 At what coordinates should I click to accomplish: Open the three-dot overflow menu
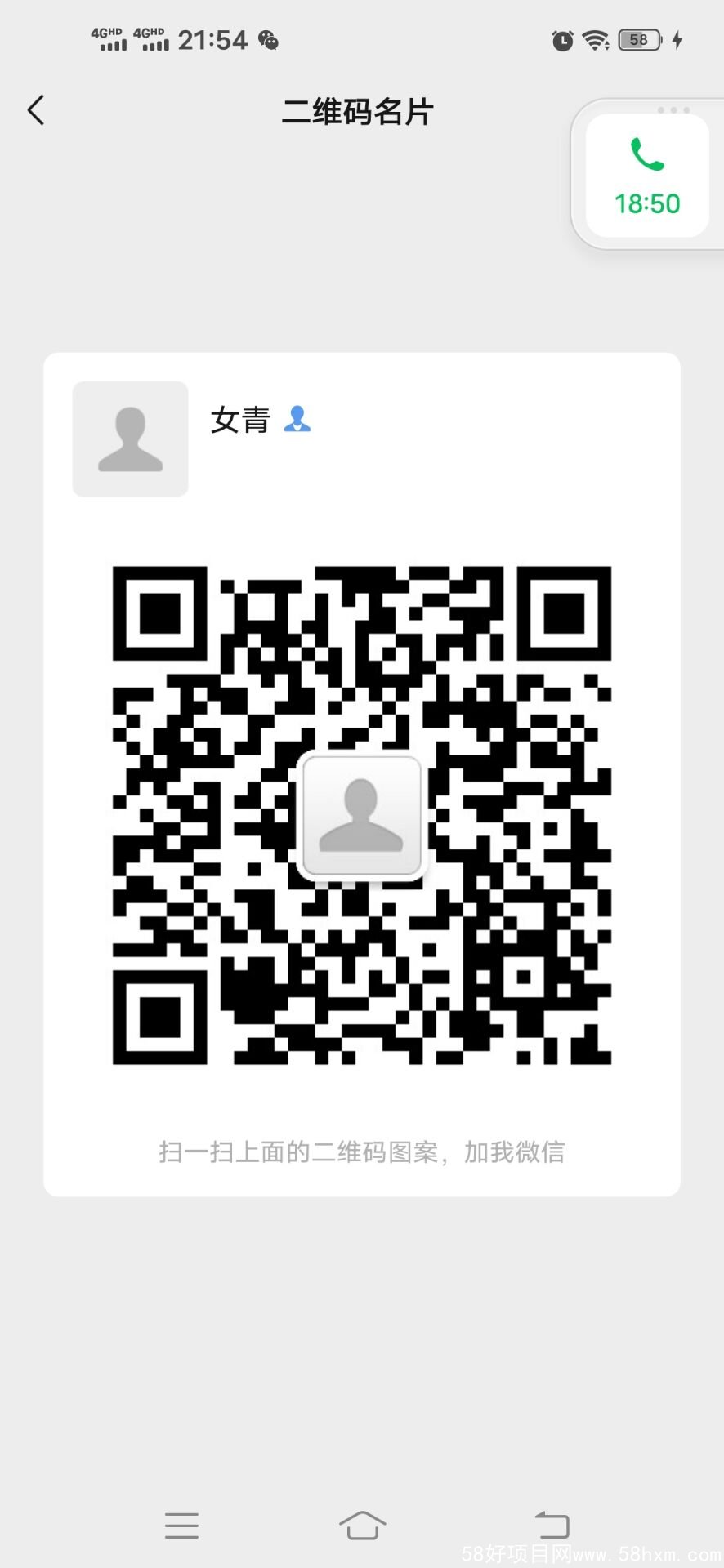(x=673, y=109)
